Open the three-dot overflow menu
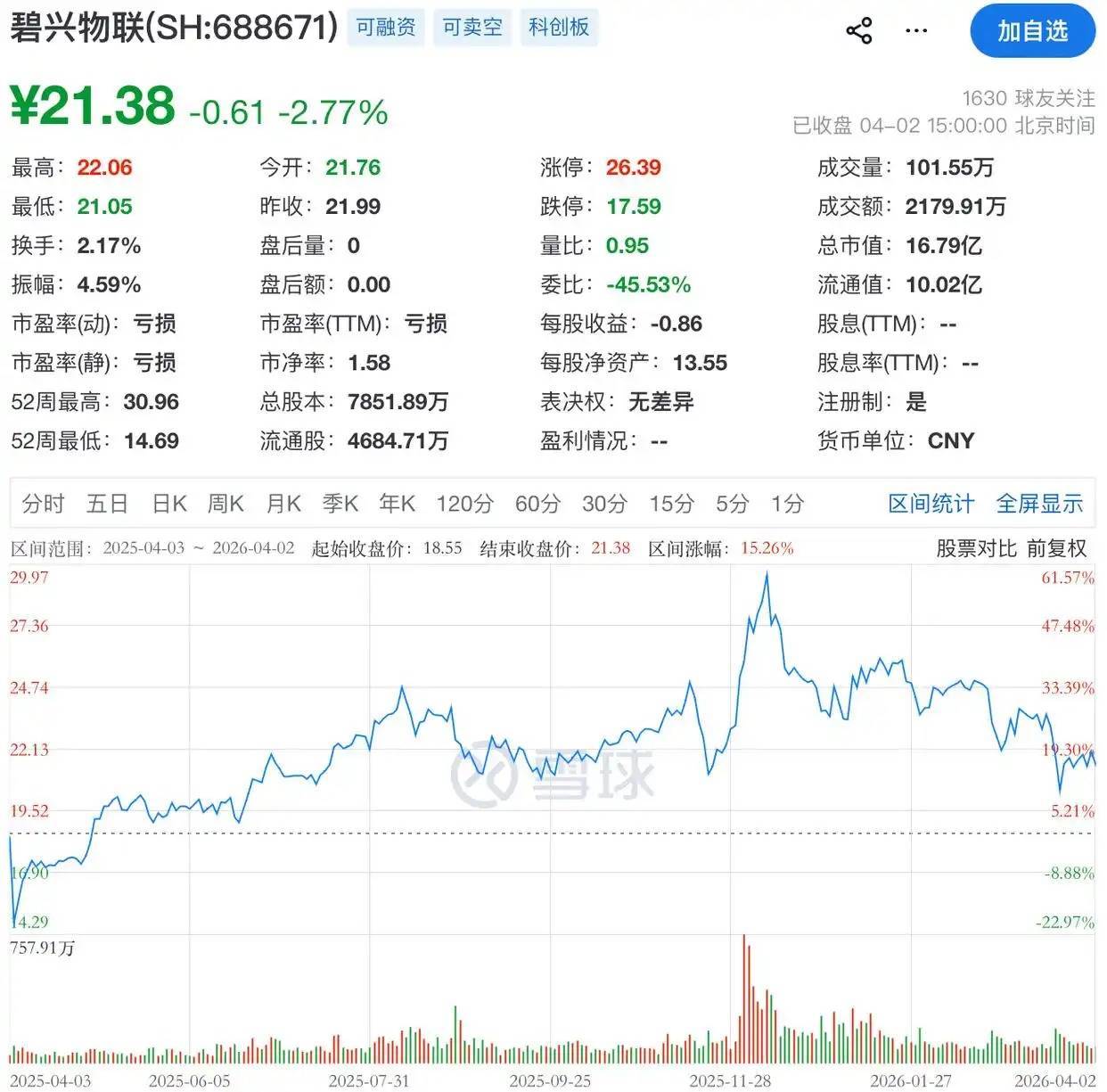Viewport: 1107px width, 1092px height. [915, 31]
